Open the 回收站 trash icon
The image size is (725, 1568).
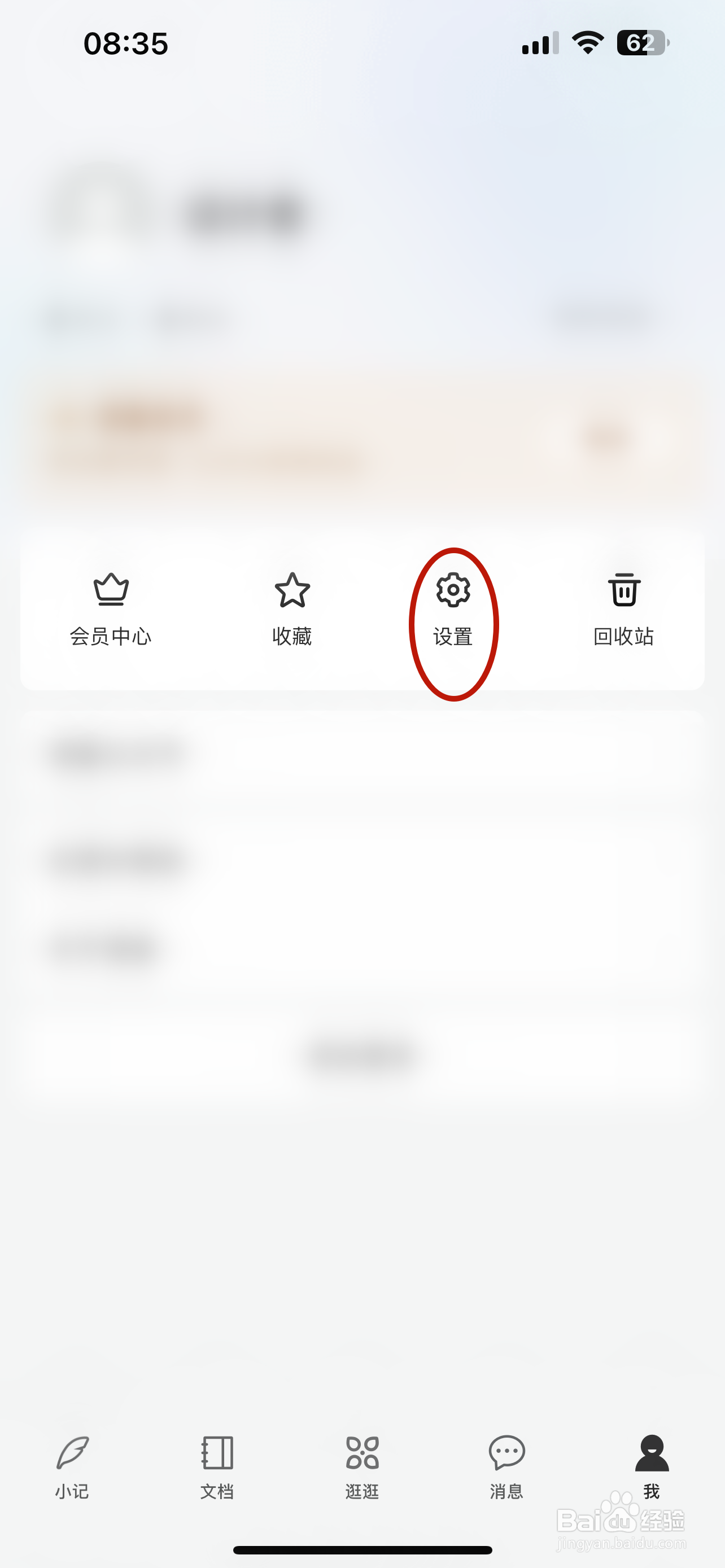point(623,589)
